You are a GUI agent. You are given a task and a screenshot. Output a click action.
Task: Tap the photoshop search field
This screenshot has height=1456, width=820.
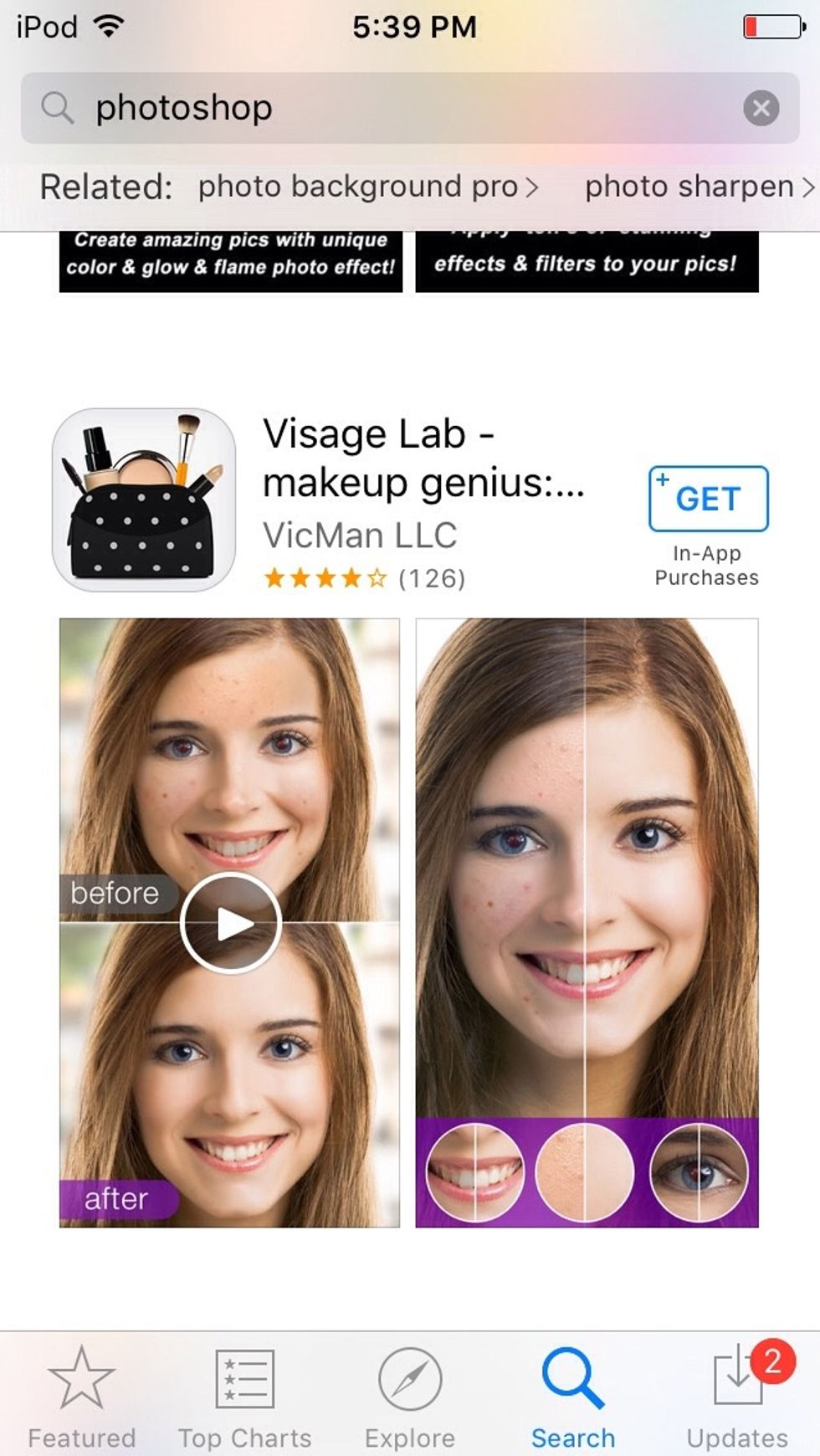pos(410,108)
